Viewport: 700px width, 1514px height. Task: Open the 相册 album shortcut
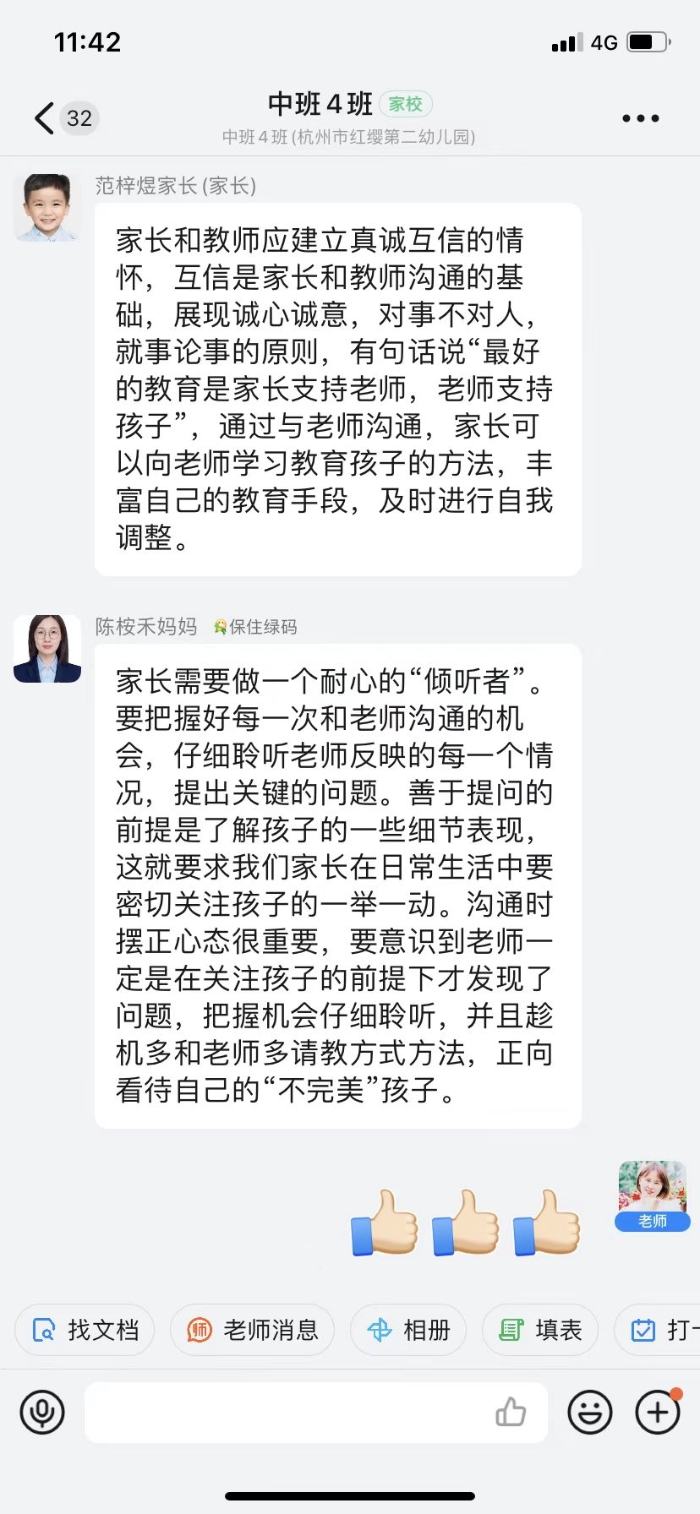(408, 1330)
